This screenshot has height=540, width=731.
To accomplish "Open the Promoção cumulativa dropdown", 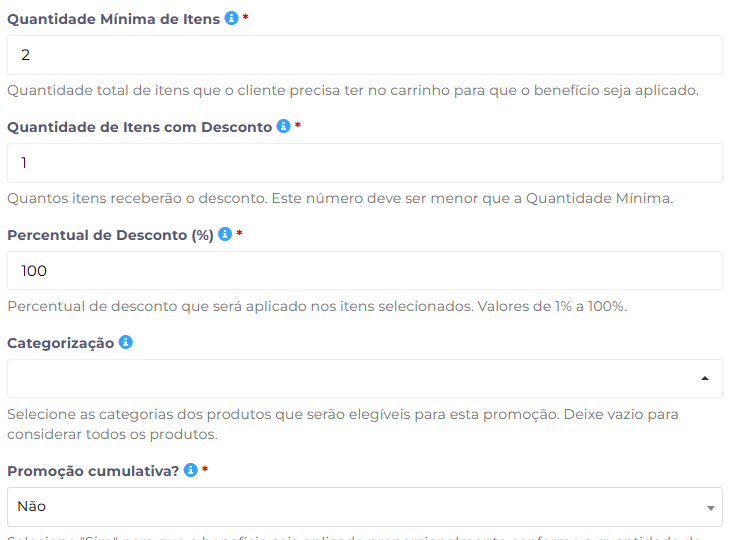I will pos(364,507).
